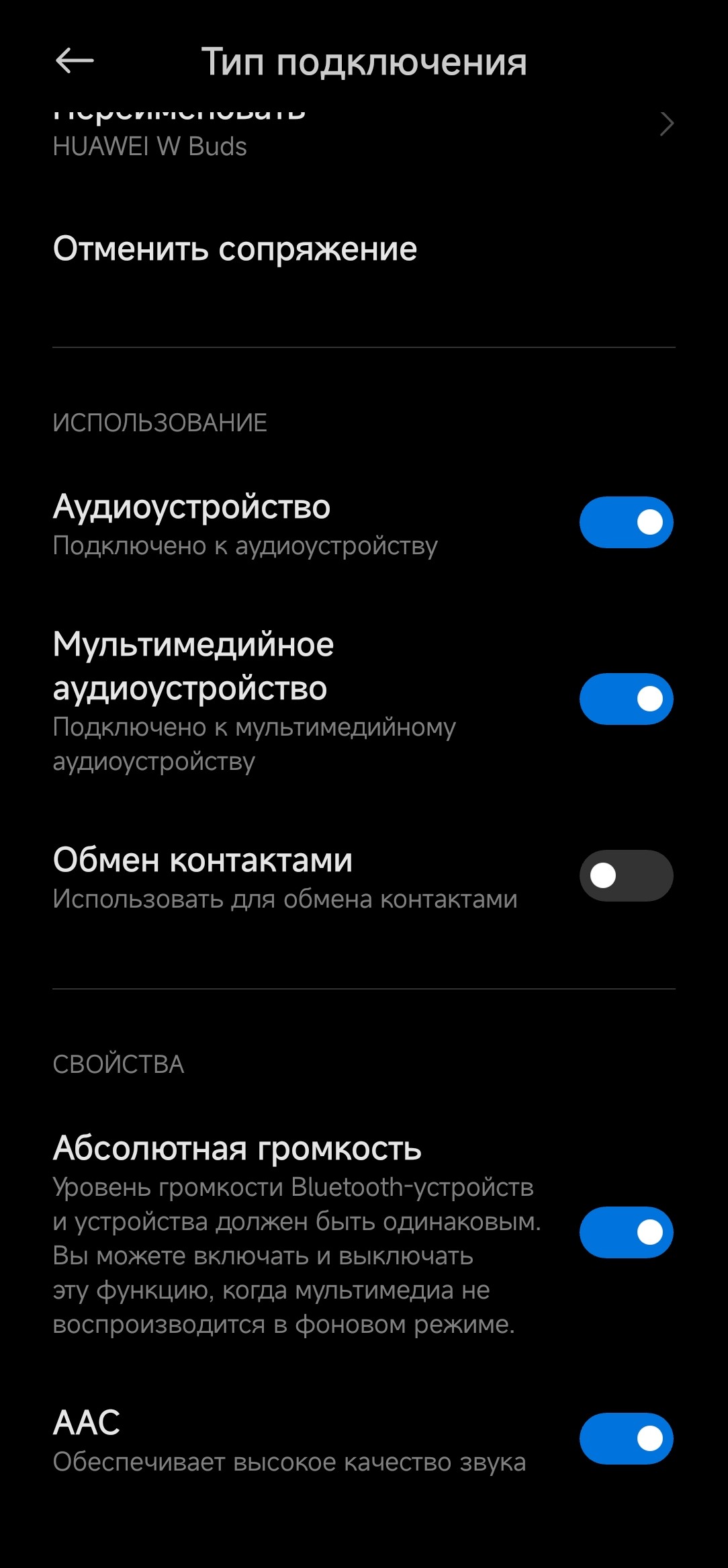Toggle the Абсолютная громкость switch off

coord(626,1232)
